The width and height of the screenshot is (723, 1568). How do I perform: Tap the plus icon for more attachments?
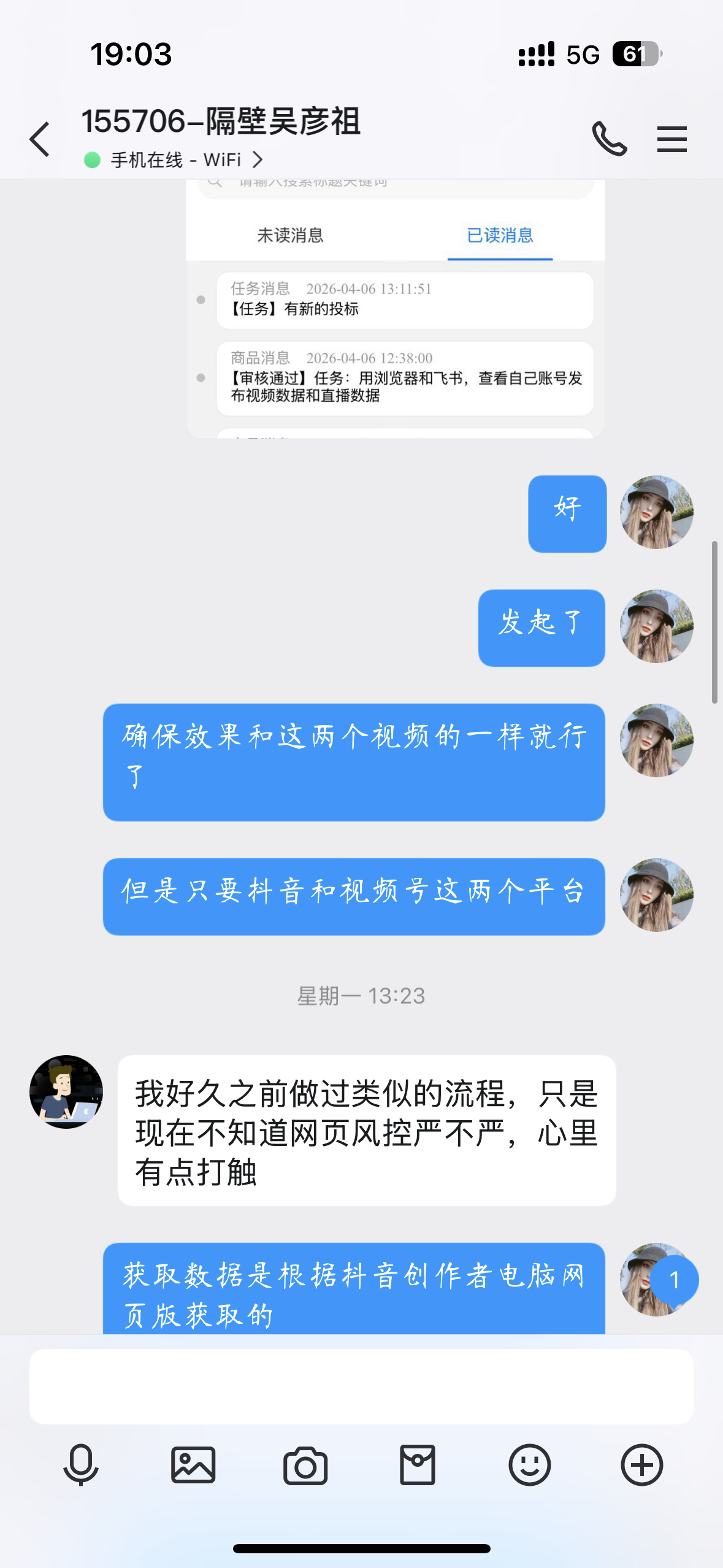641,1465
